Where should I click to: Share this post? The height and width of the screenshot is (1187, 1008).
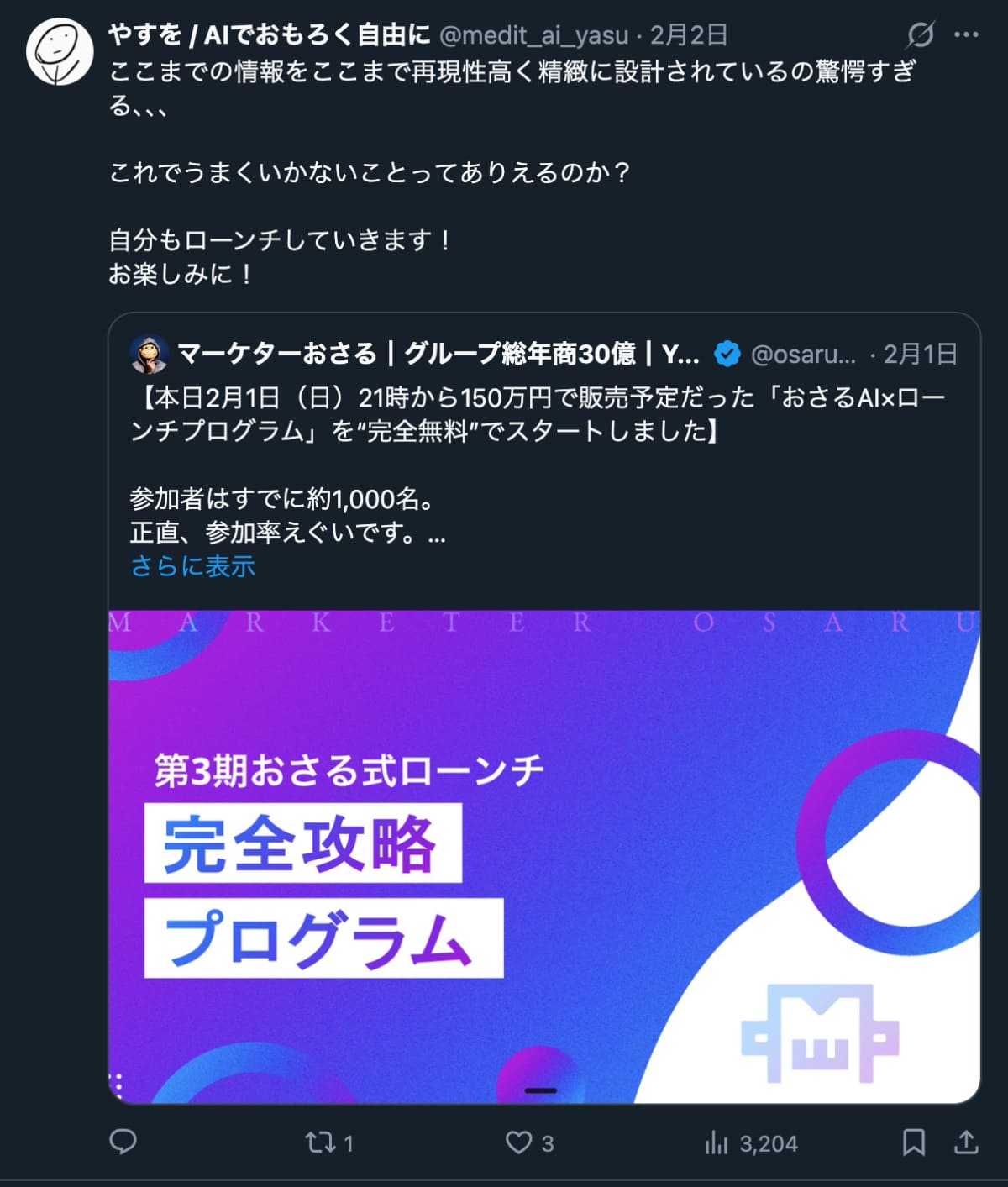[966, 1142]
